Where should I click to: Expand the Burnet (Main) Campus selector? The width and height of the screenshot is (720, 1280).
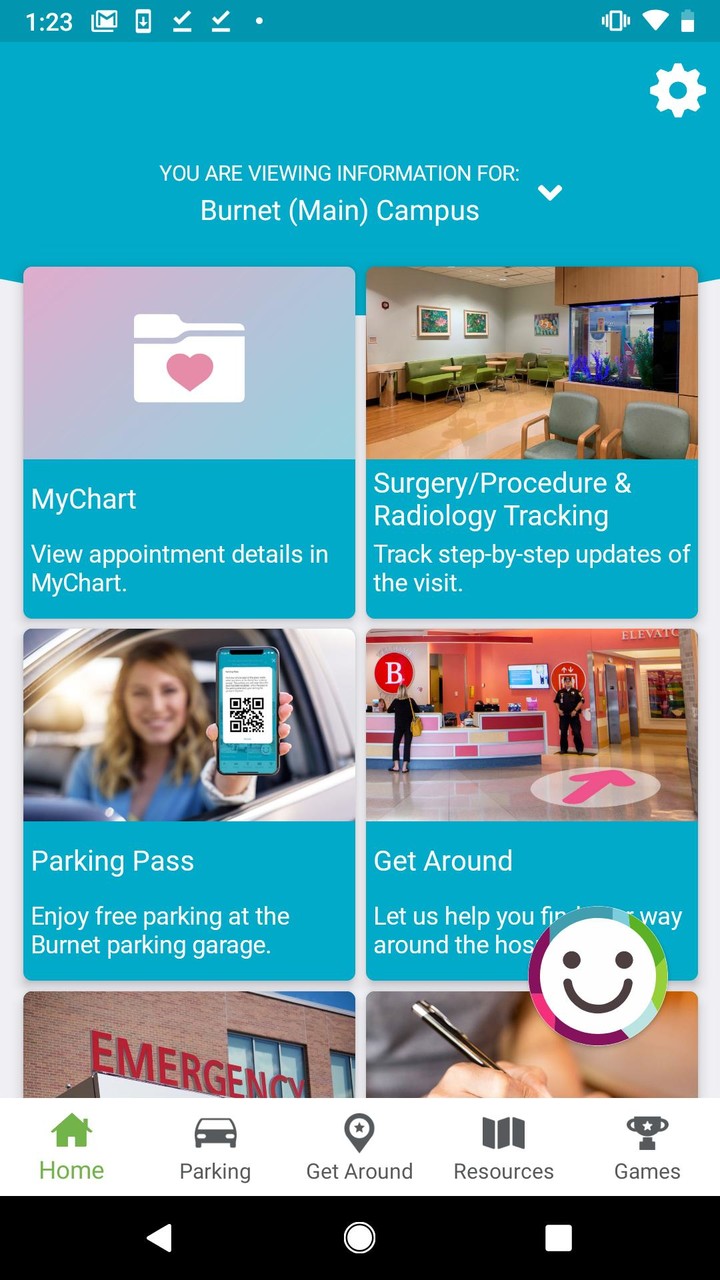click(549, 193)
